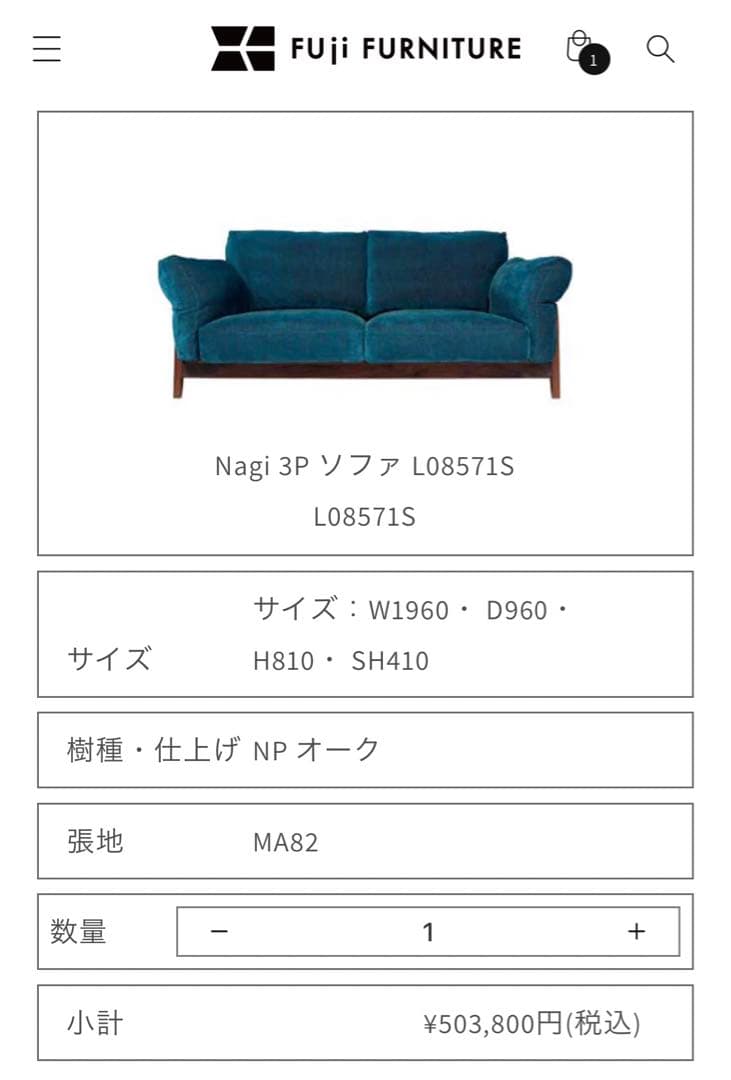
Task: Select the L08571S model code text
Action: coord(365,517)
